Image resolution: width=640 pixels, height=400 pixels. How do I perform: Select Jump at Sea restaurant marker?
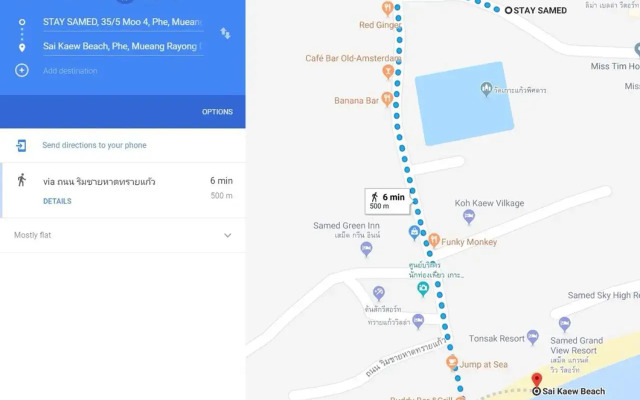point(452,362)
